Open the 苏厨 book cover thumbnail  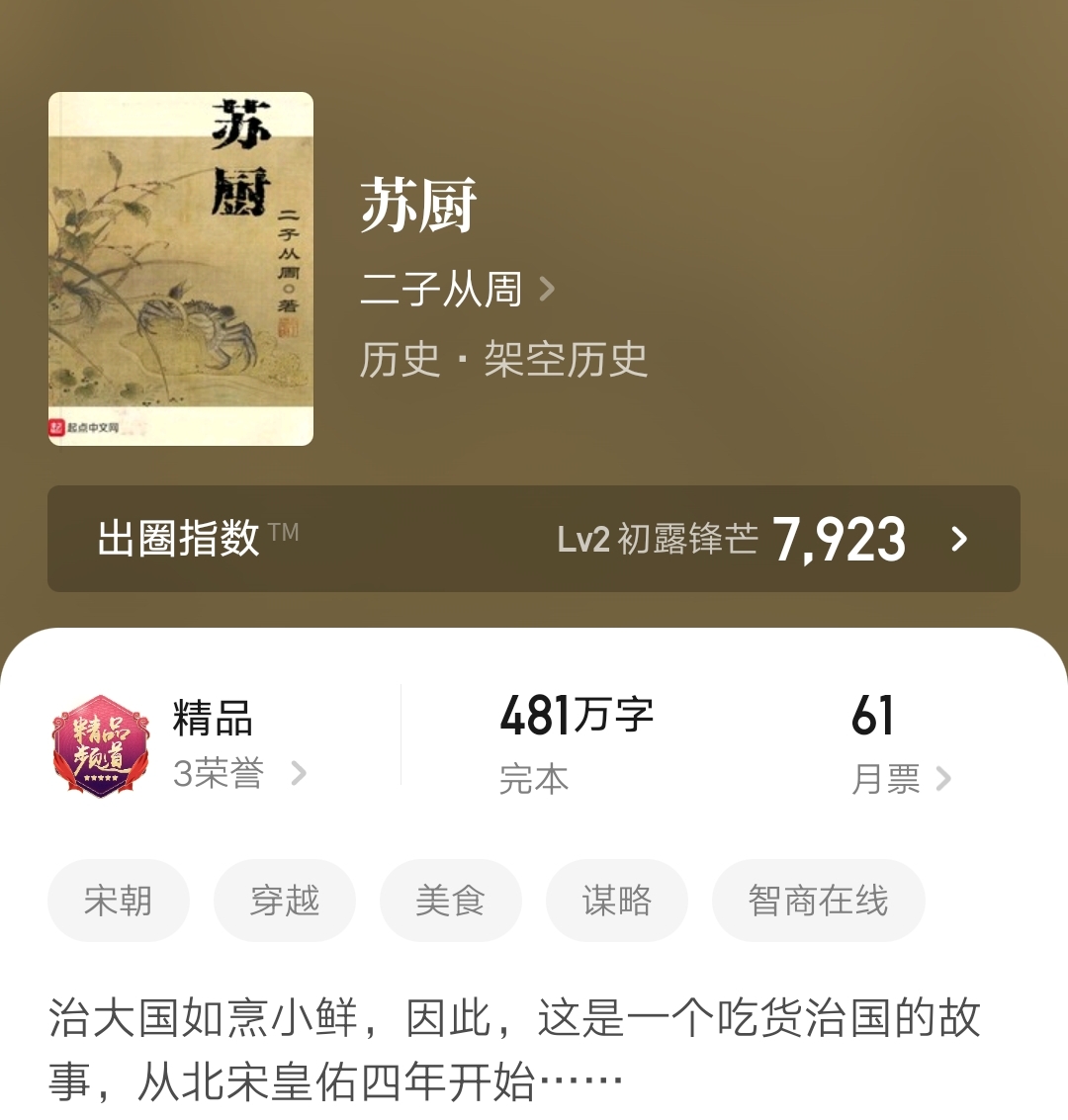180,268
